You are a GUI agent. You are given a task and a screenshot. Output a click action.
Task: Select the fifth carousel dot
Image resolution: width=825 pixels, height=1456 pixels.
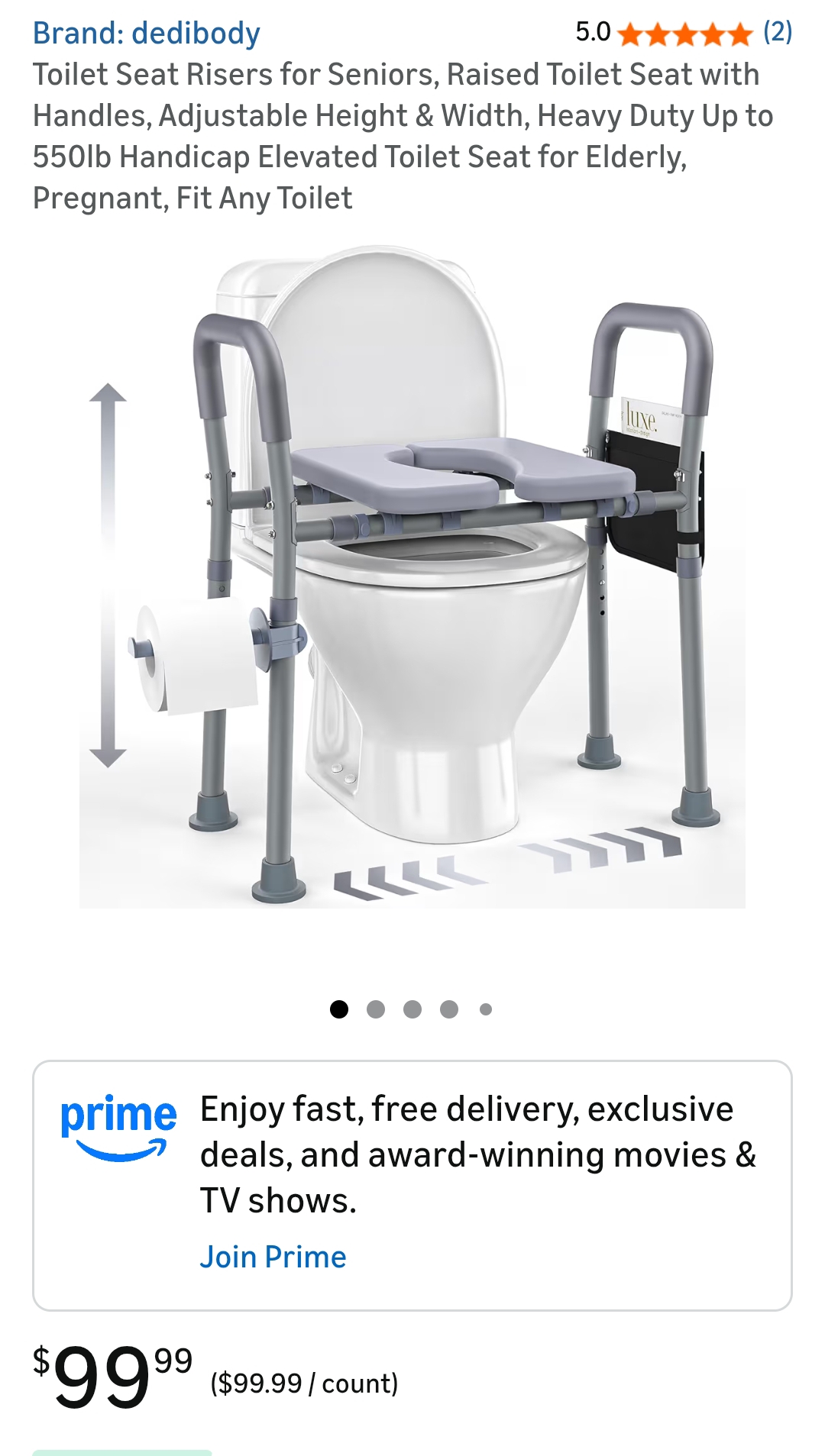[x=484, y=1009]
